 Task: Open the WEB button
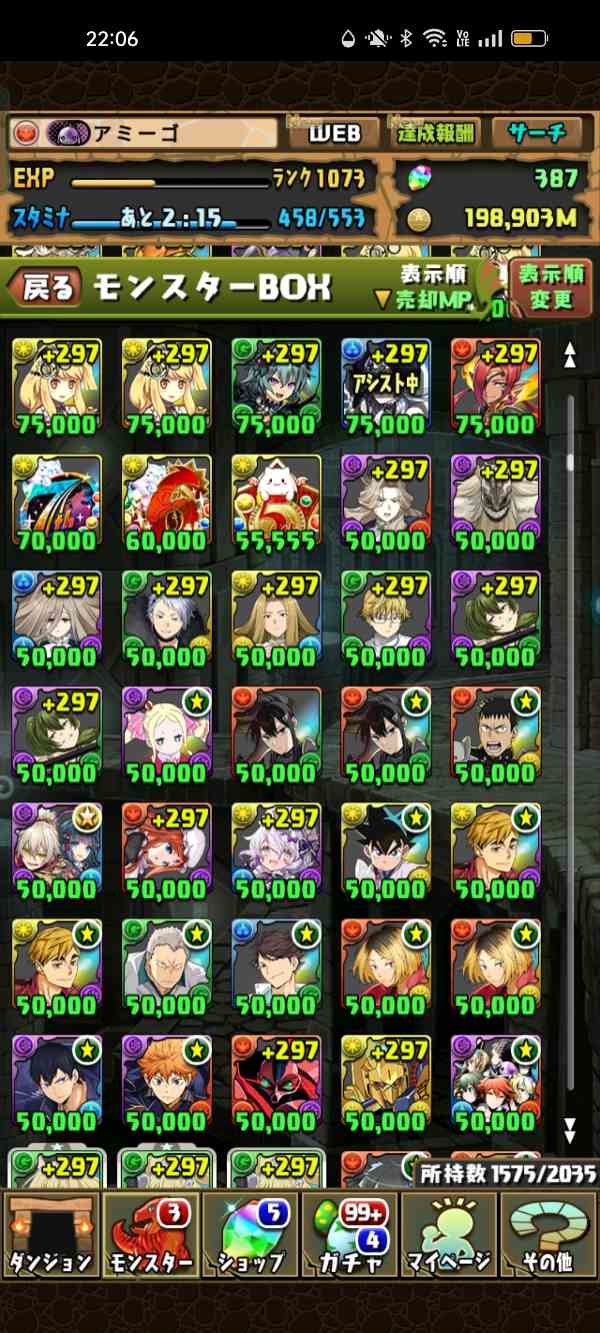[335, 133]
